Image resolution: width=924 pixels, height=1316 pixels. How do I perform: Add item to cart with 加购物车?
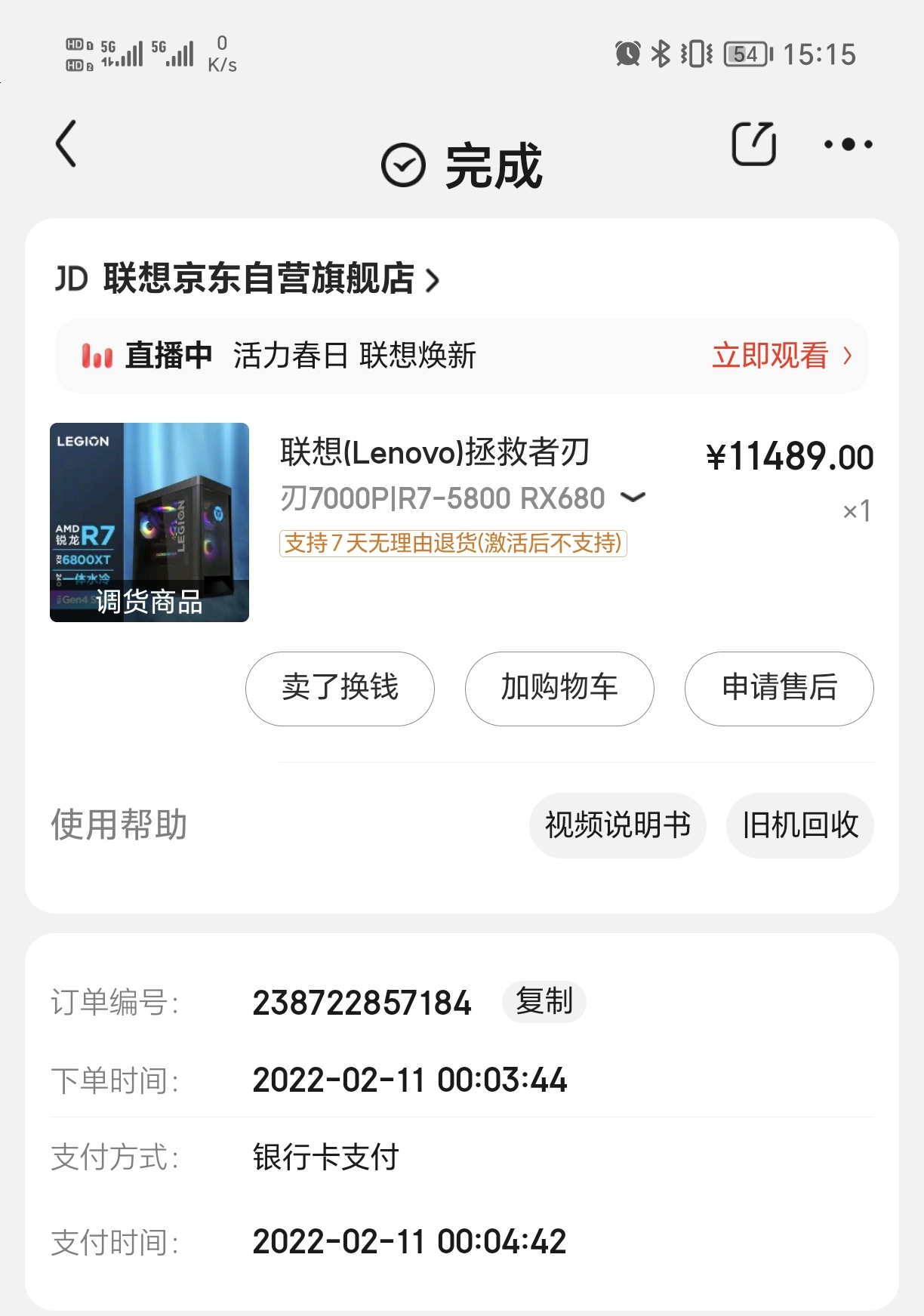coord(559,689)
